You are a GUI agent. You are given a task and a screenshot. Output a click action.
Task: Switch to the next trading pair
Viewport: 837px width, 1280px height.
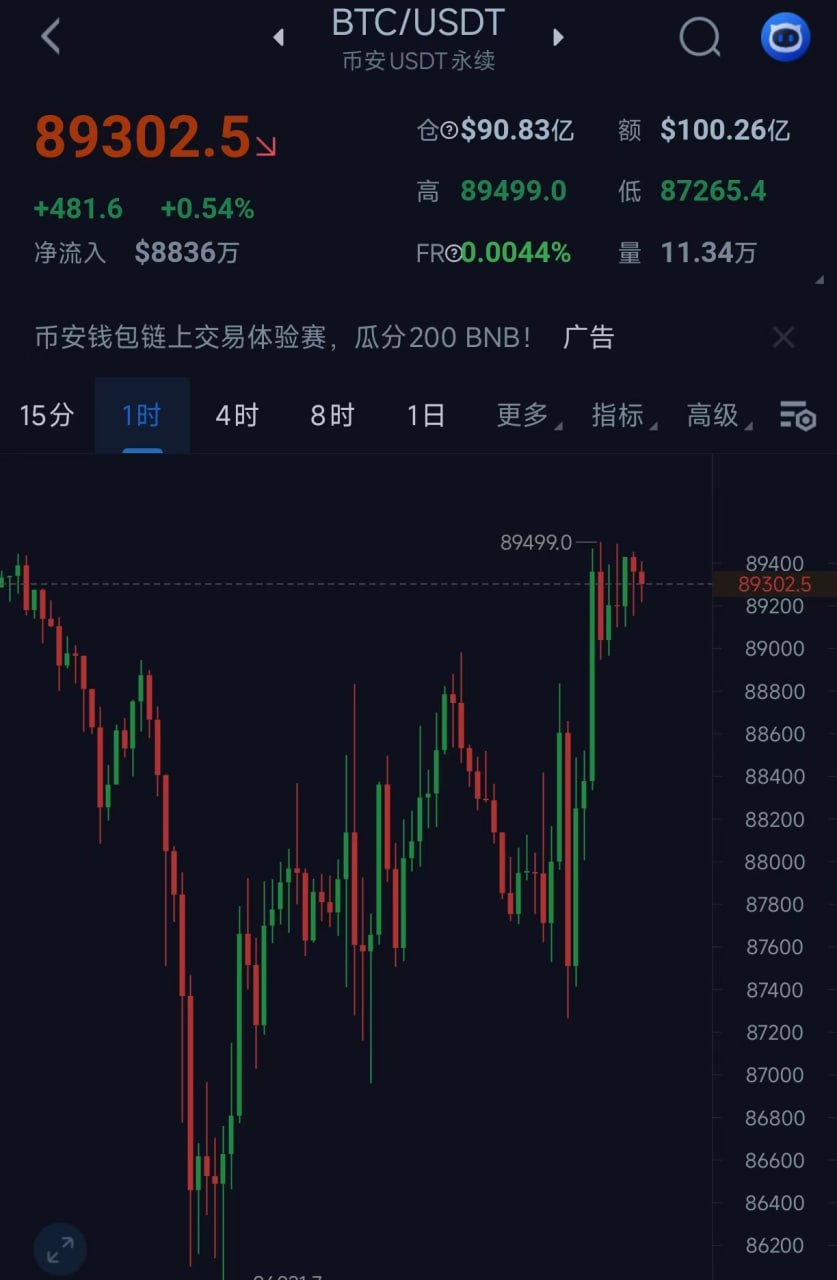(558, 38)
